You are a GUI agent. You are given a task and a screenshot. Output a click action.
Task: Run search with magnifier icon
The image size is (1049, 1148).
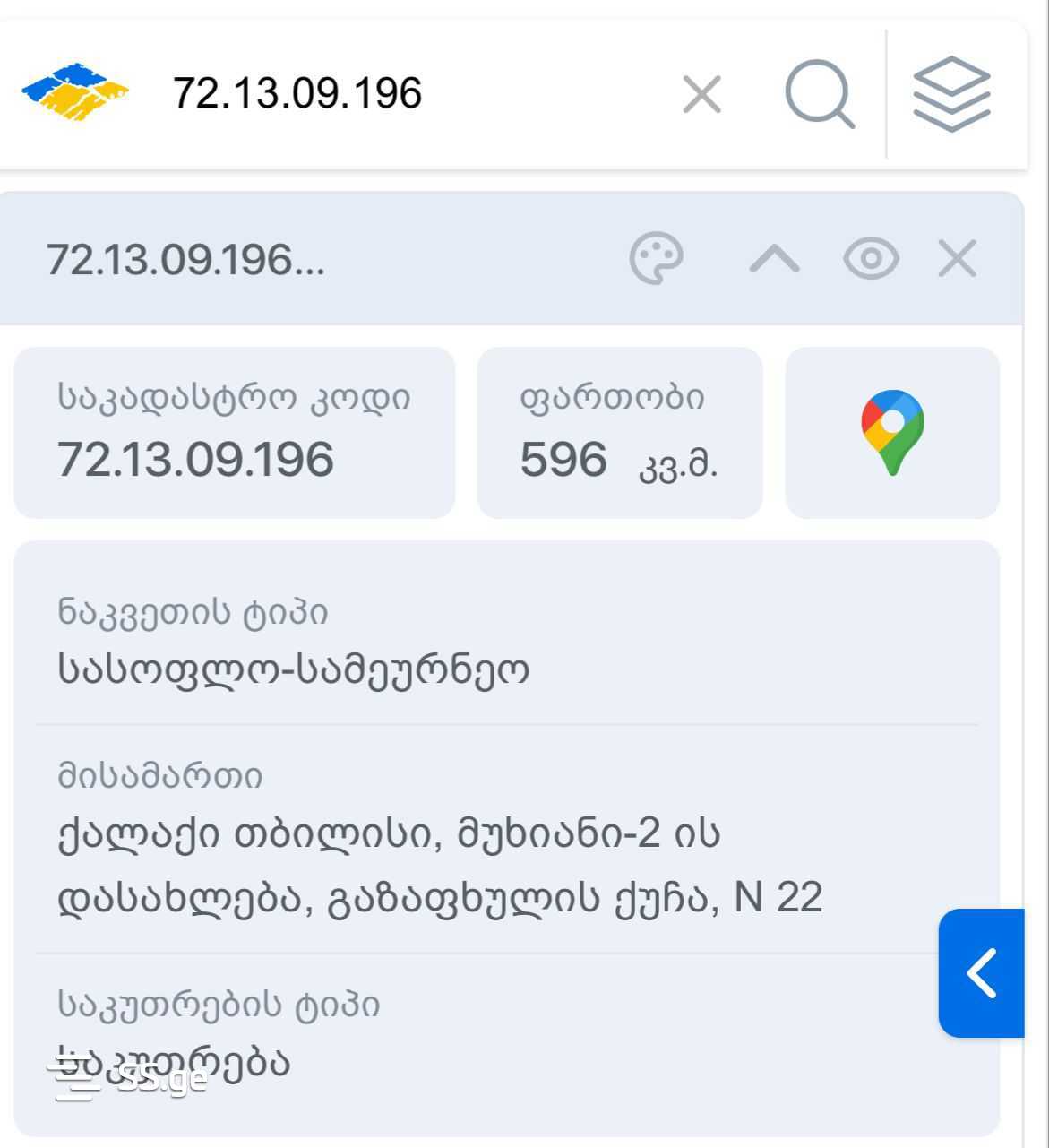(820, 94)
